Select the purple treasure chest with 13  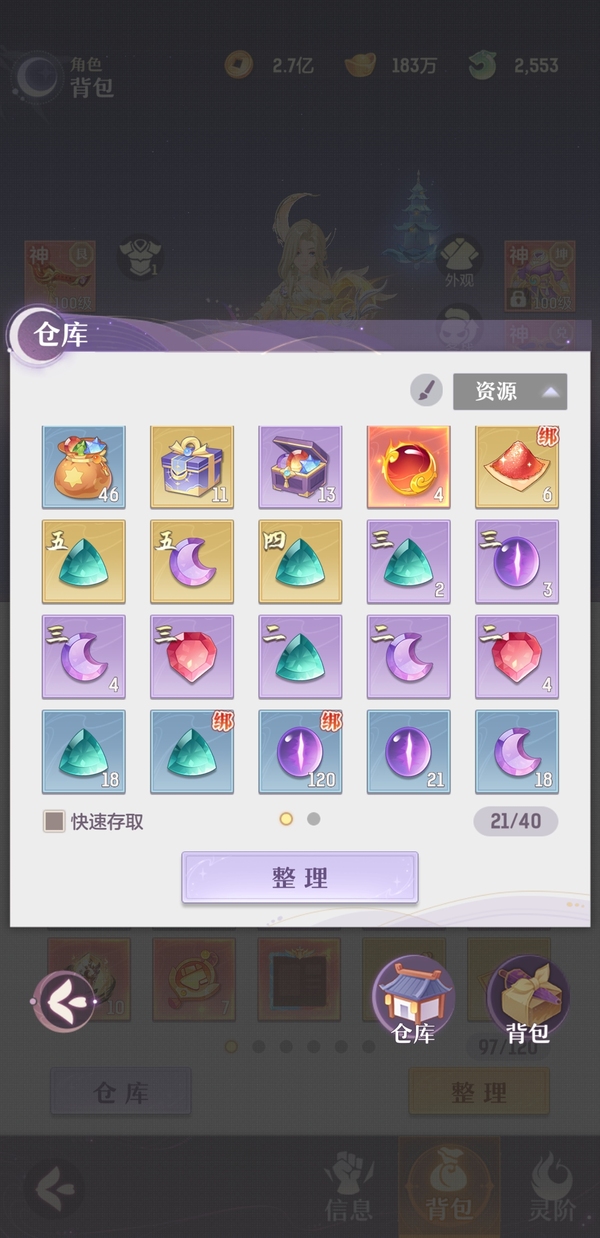[300, 467]
